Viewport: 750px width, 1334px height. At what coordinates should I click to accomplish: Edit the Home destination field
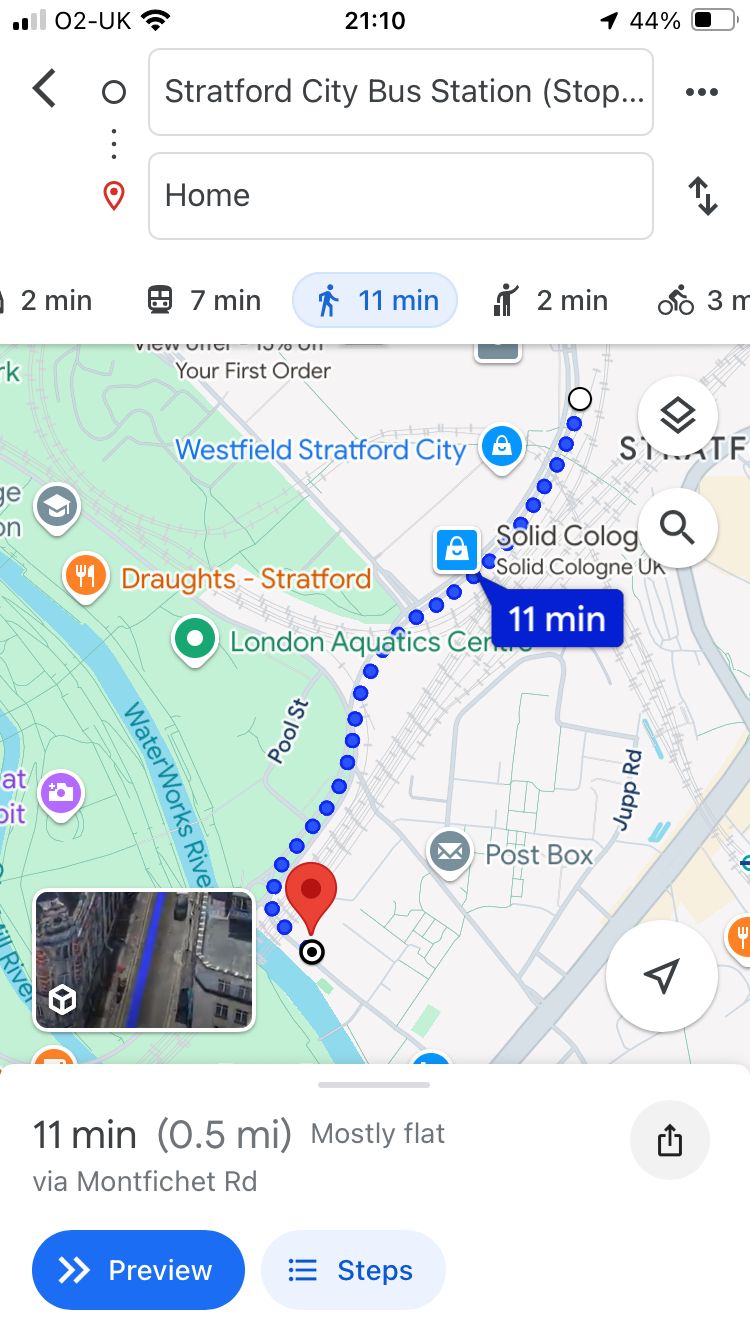(x=400, y=196)
